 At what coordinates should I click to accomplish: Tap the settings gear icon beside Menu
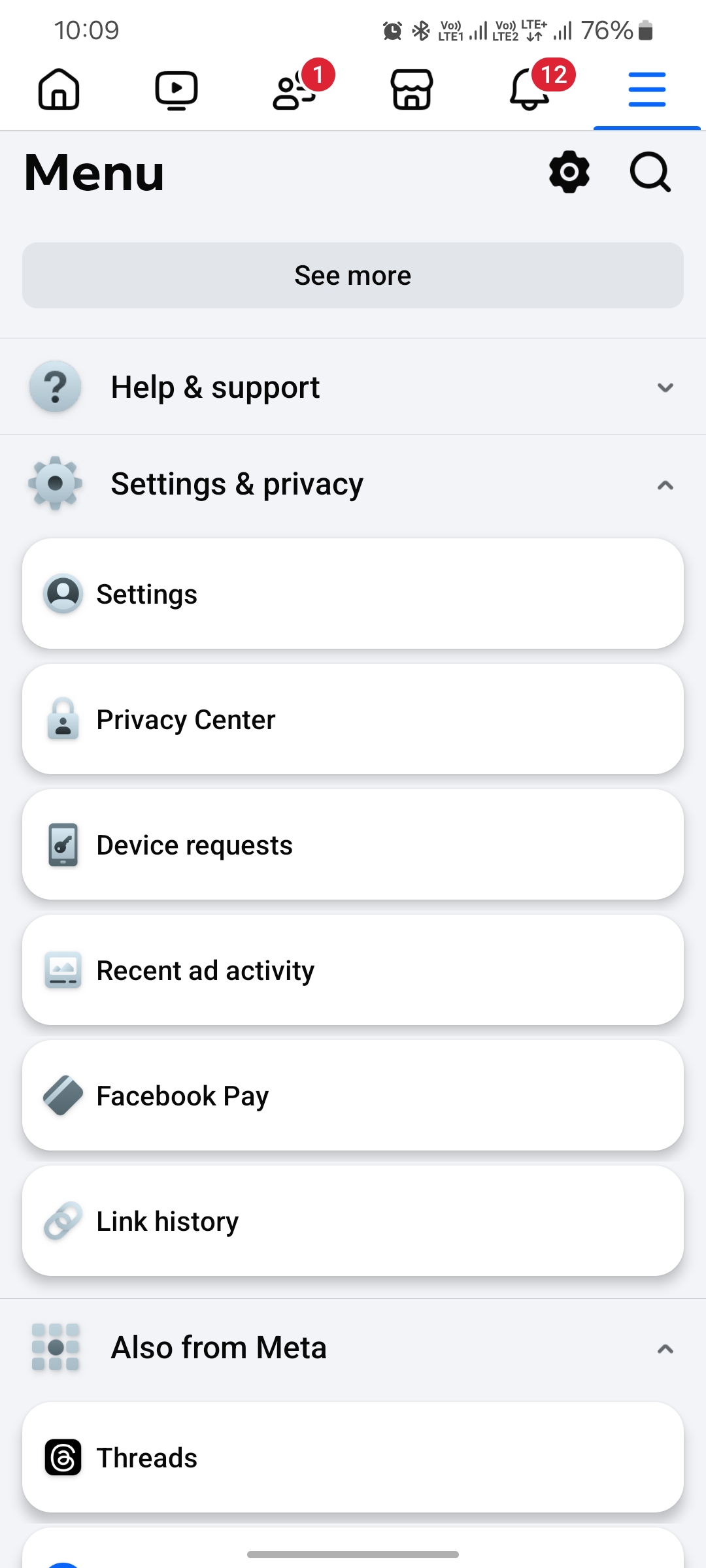pos(569,172)
